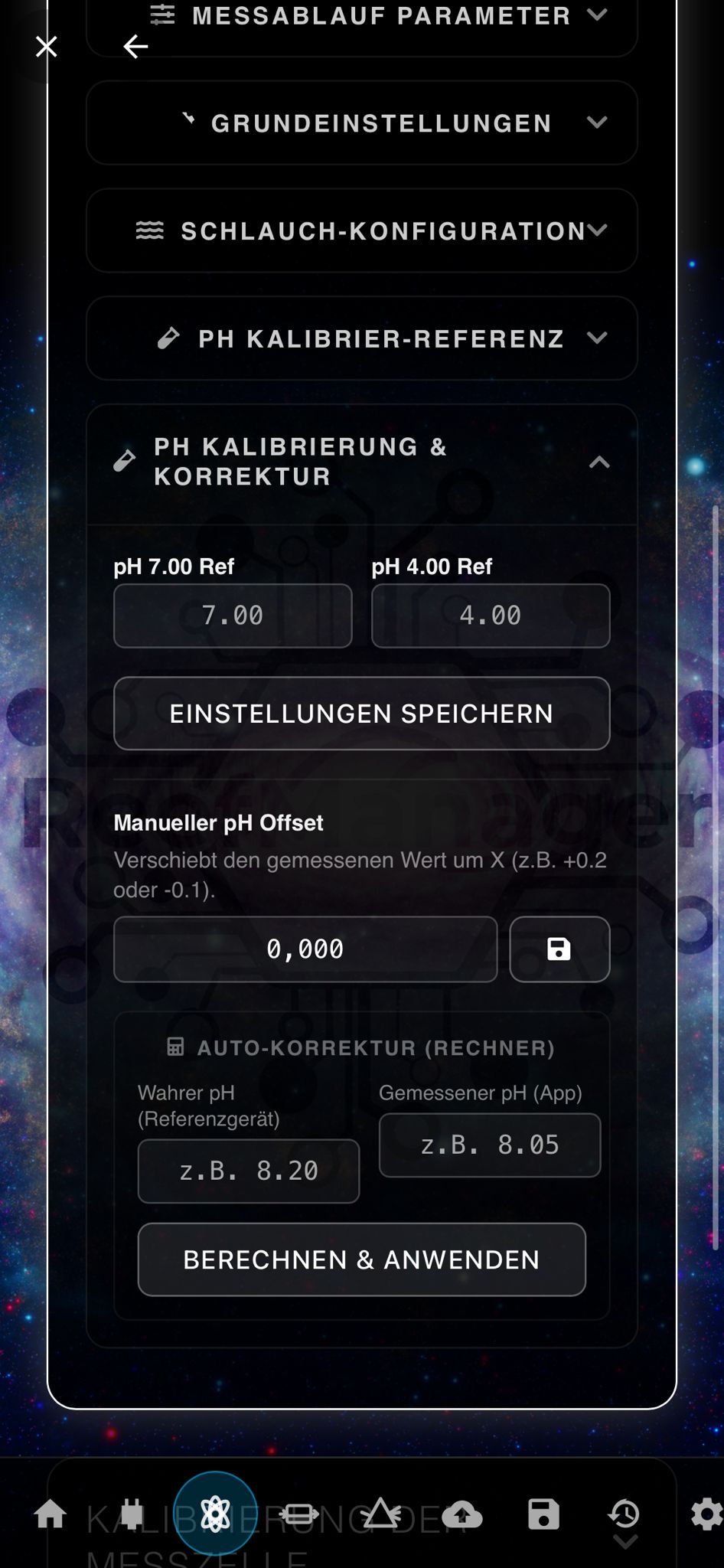Edit the pH 4.00 Ref field
Viewport: 724px width, 1568px height.
tap(491, 616)
